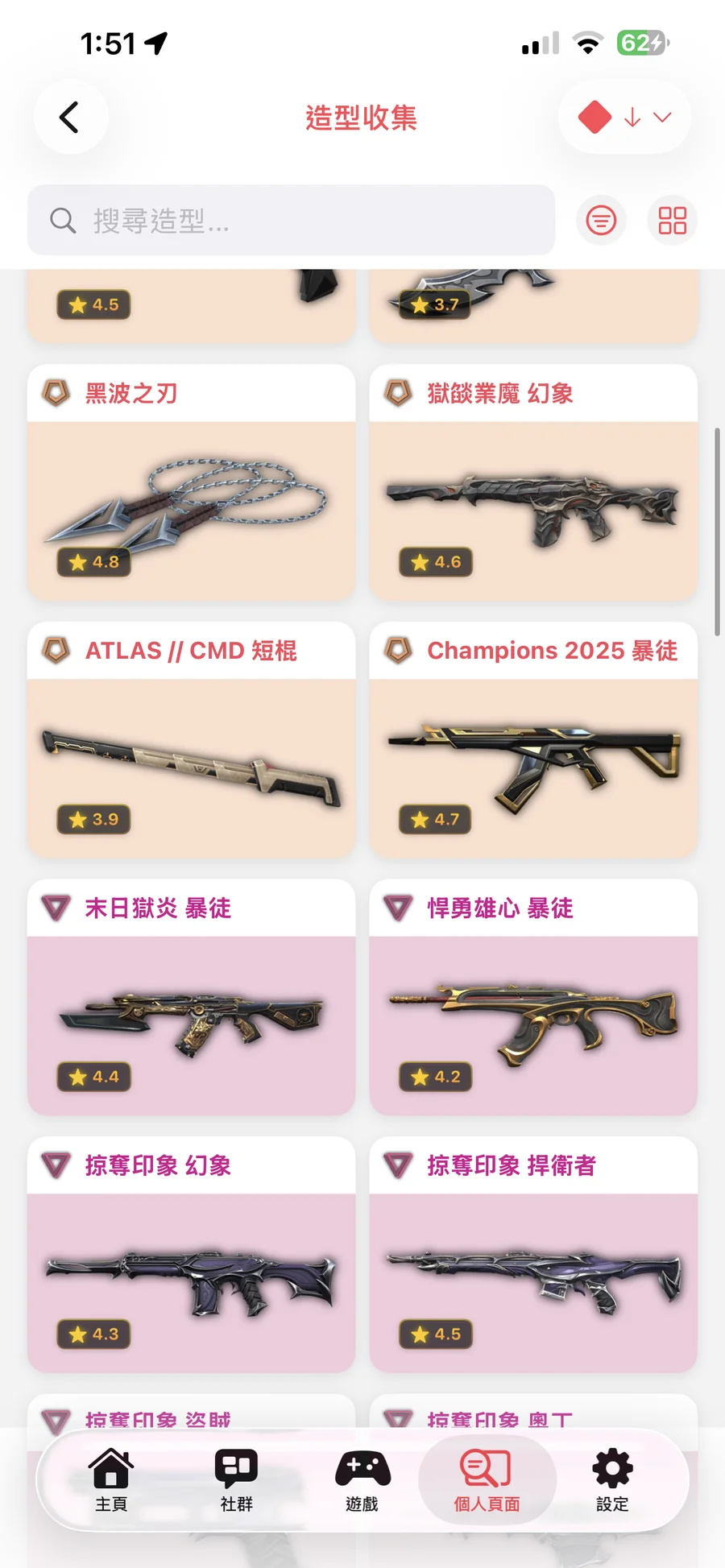725x1568 pixels.
Task: Go back using the top-left arrow
Action: [x=70, y=118]
